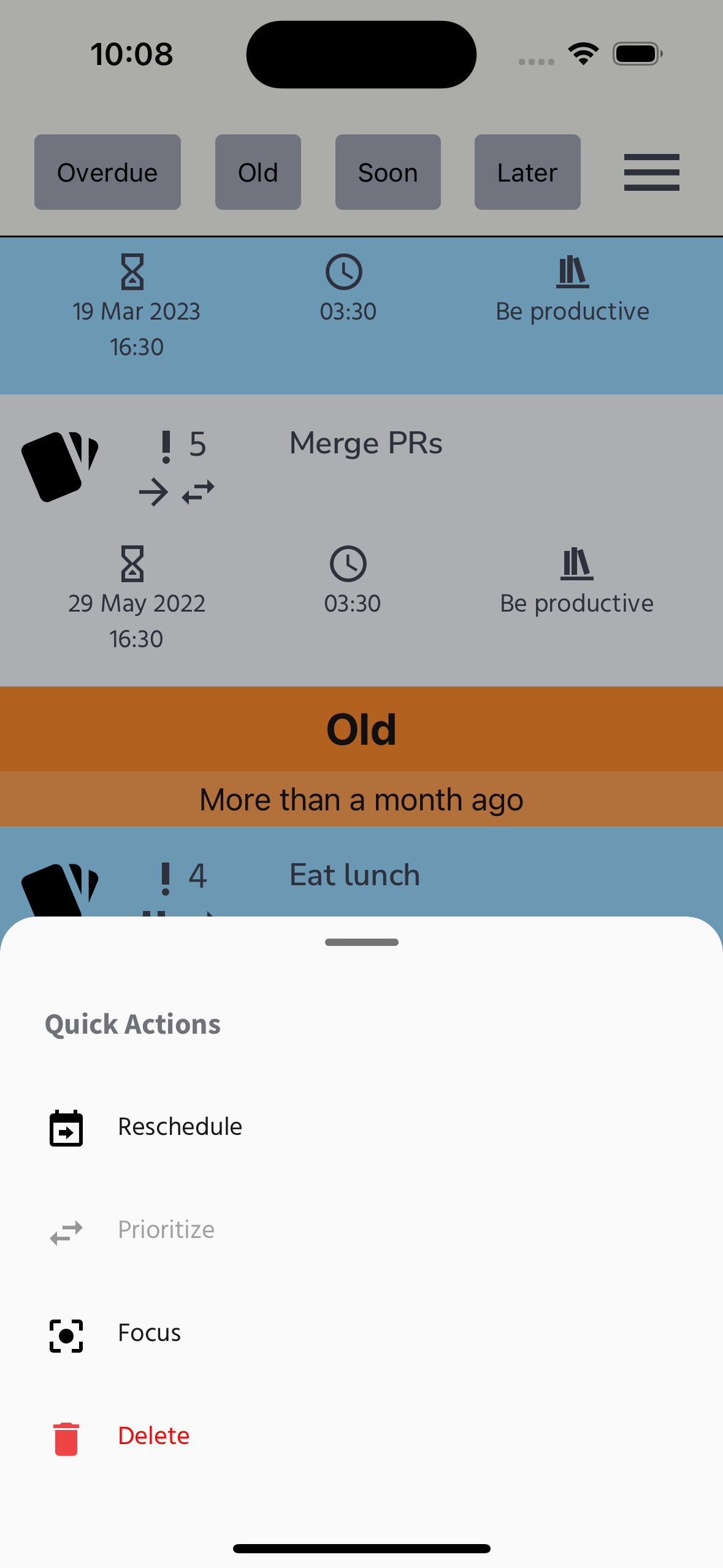
Task: Tap the sheet's drag handle
Action: pos(361,942)
